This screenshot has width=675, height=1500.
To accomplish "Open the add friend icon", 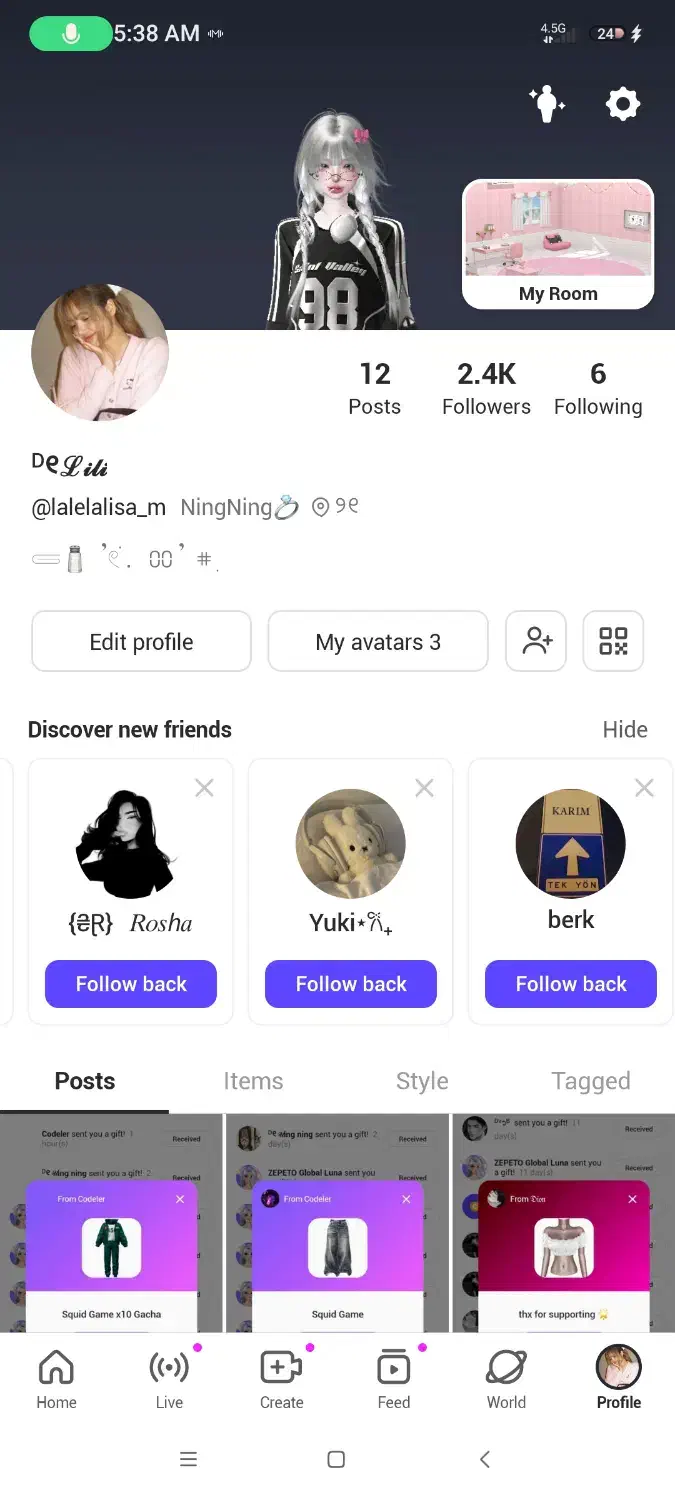I will (537, 641).
